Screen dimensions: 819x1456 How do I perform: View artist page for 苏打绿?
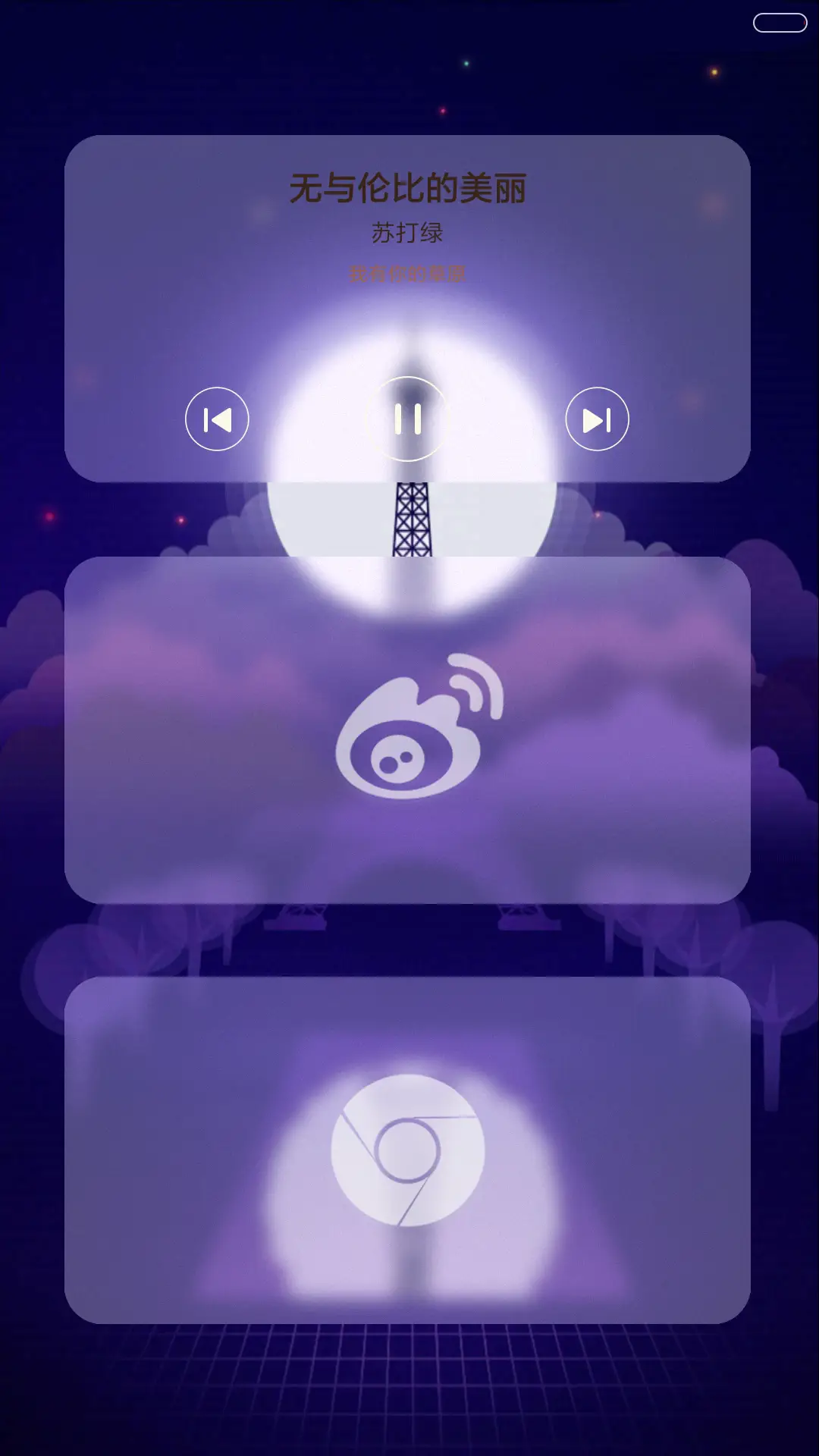pos(408,231)
